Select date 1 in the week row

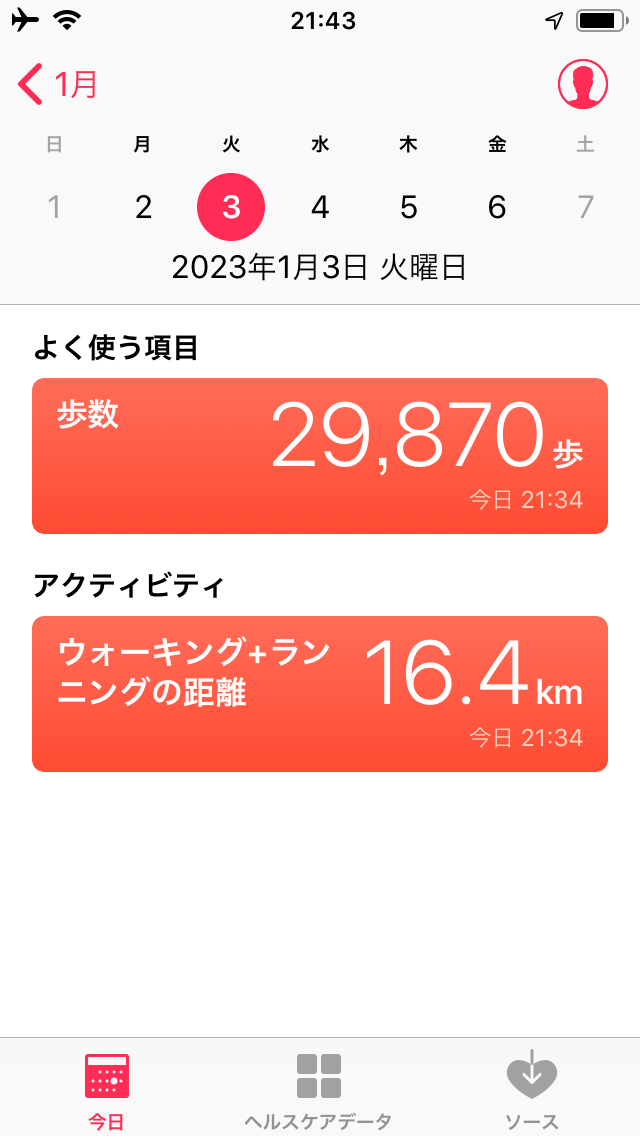pyautogui.click(x=54, y=208)
